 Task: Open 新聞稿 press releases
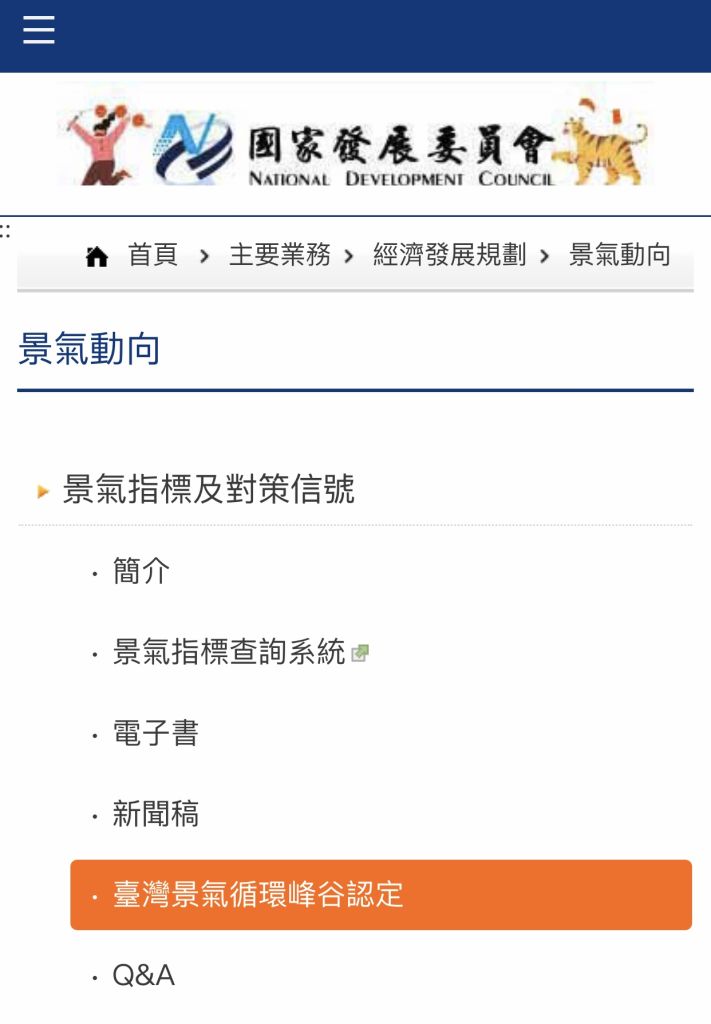point(155,814)
